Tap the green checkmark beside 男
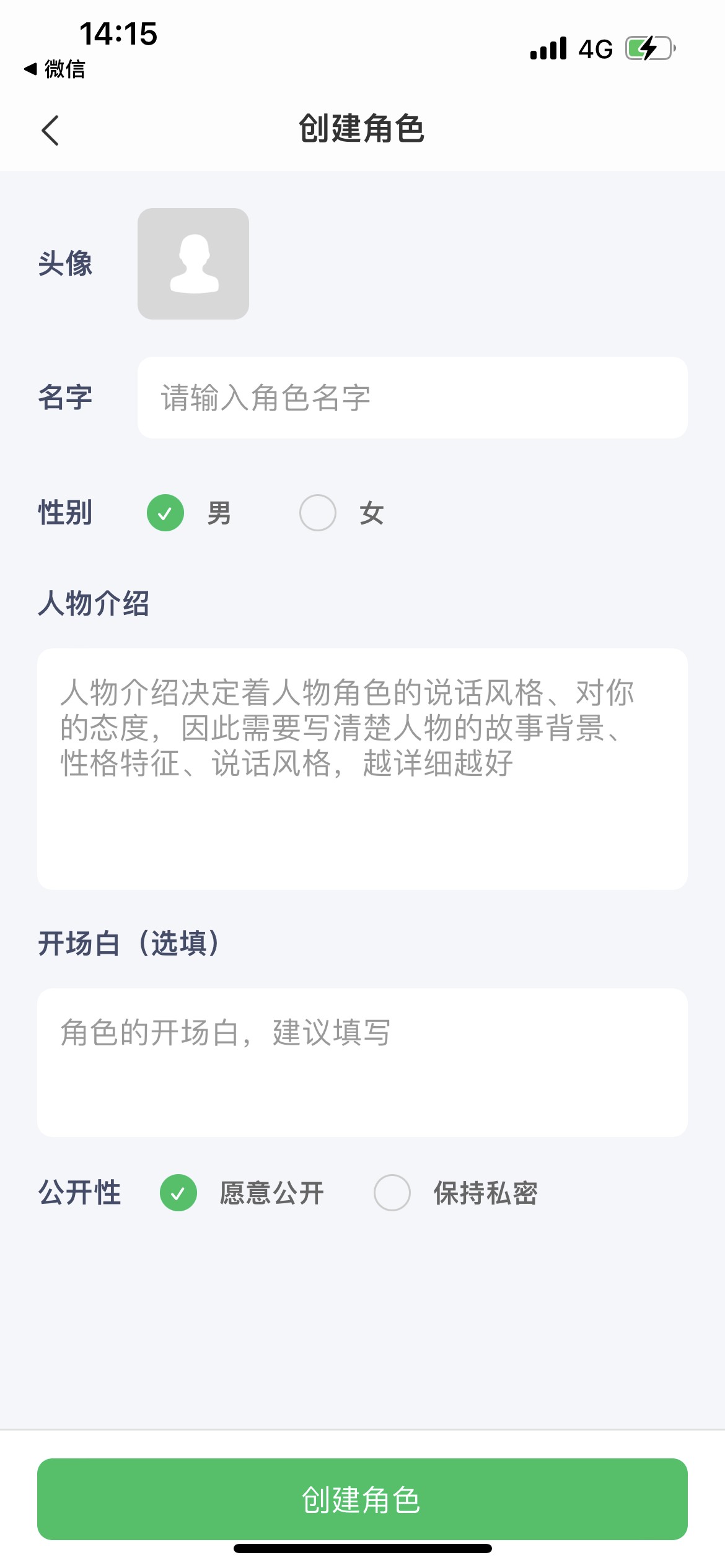Image resolution: width=725 pixels, height=1568 pixels. pos(166,513)
